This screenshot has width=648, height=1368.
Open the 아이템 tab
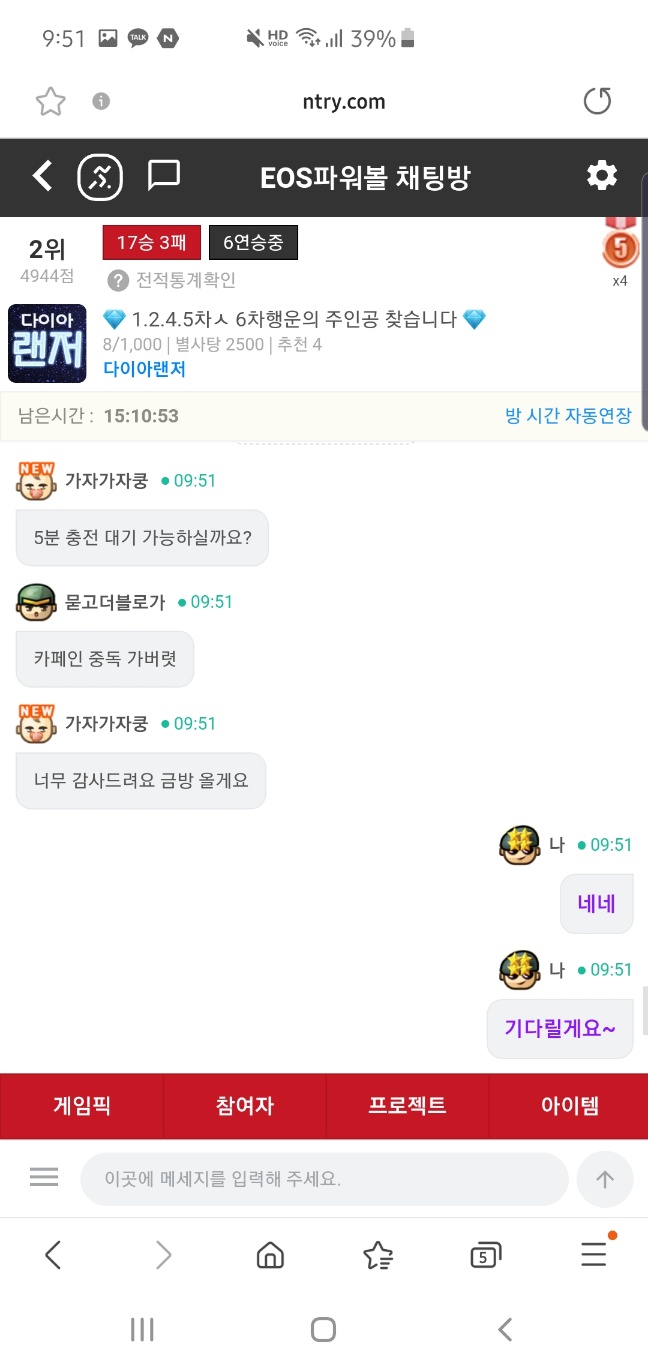pos(568,1106)
